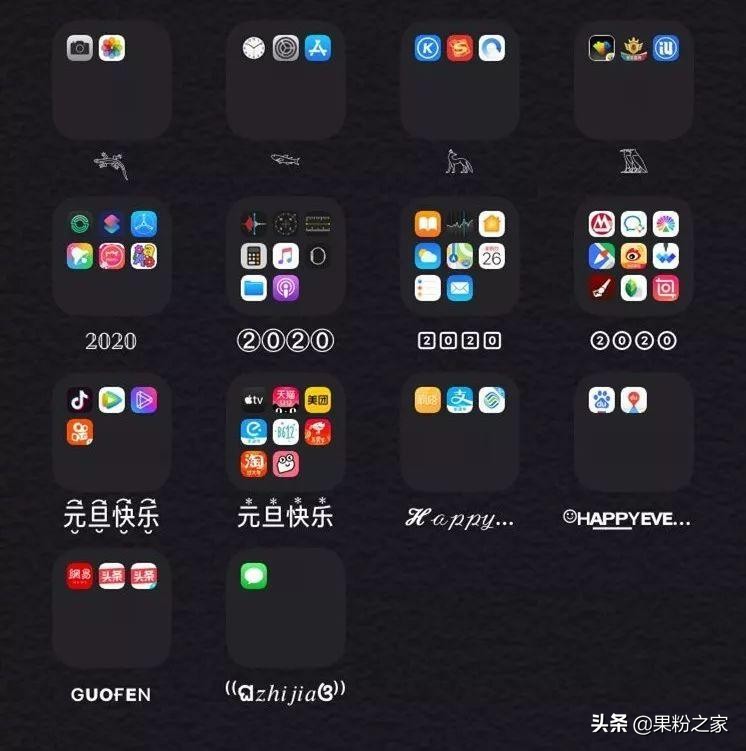Image resolution: width=746 pixels, height=751 pixels.
Task: Open the Photos app
Action: [113, 46]
